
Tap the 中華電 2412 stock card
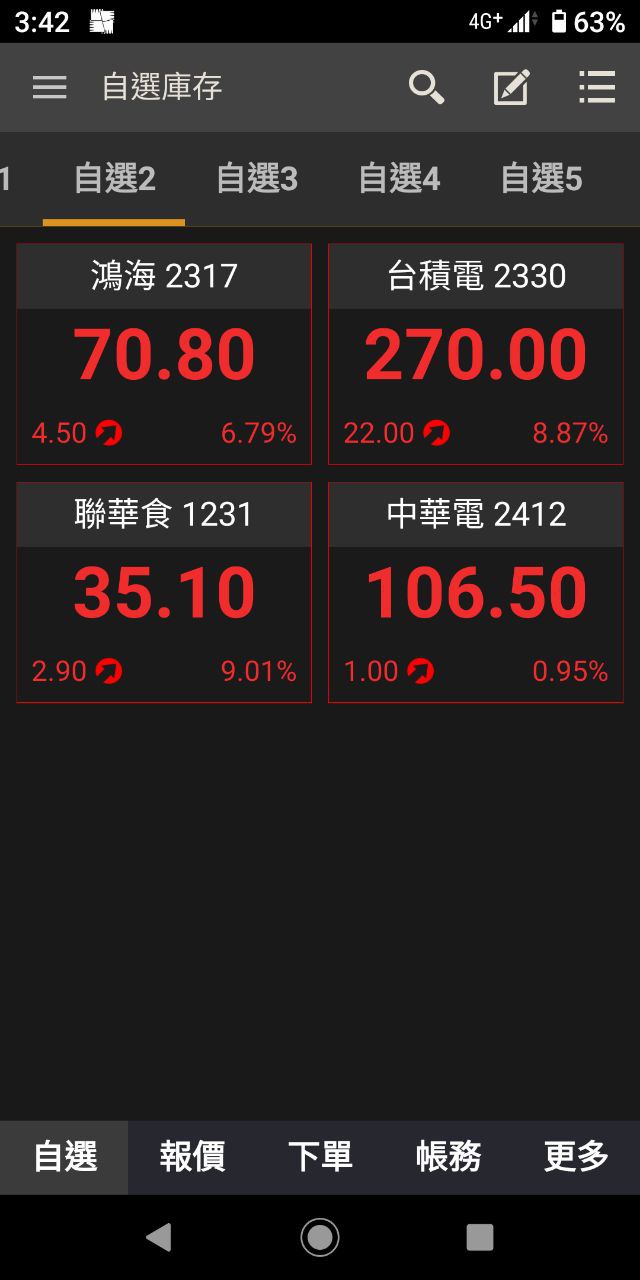pyautogui.click(x=476, y=592)
